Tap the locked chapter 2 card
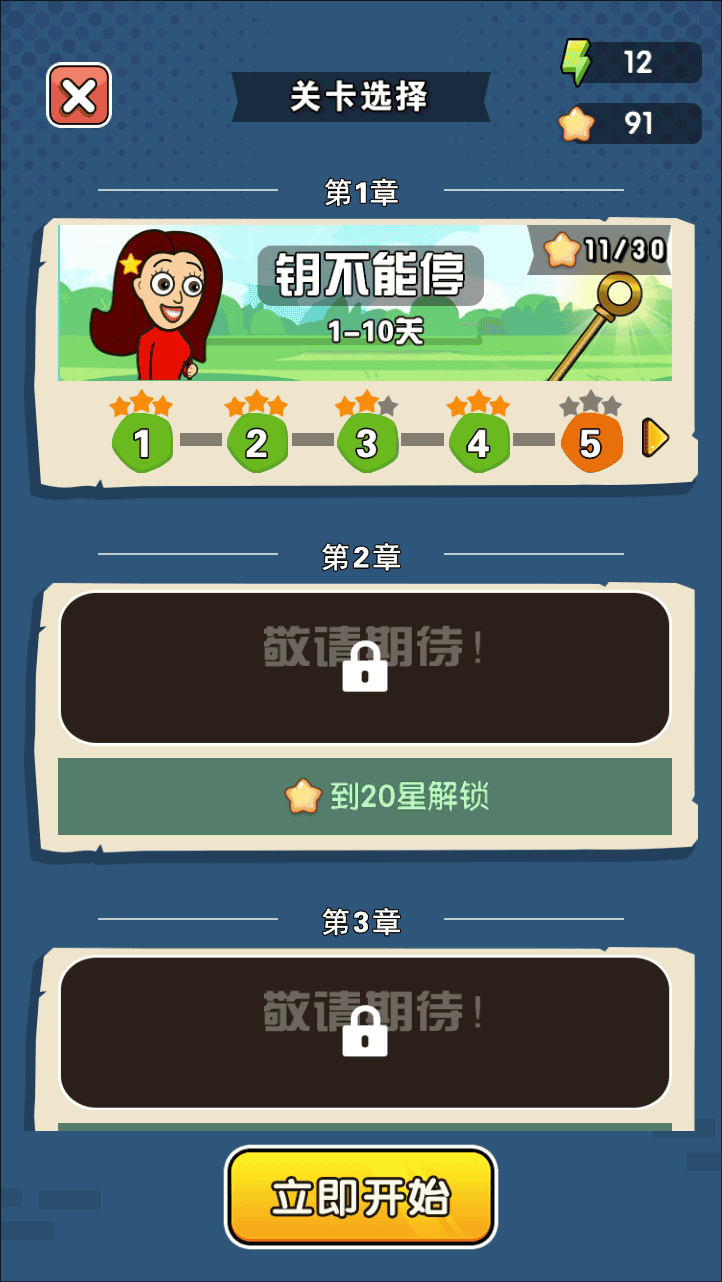 pos(365,668)
